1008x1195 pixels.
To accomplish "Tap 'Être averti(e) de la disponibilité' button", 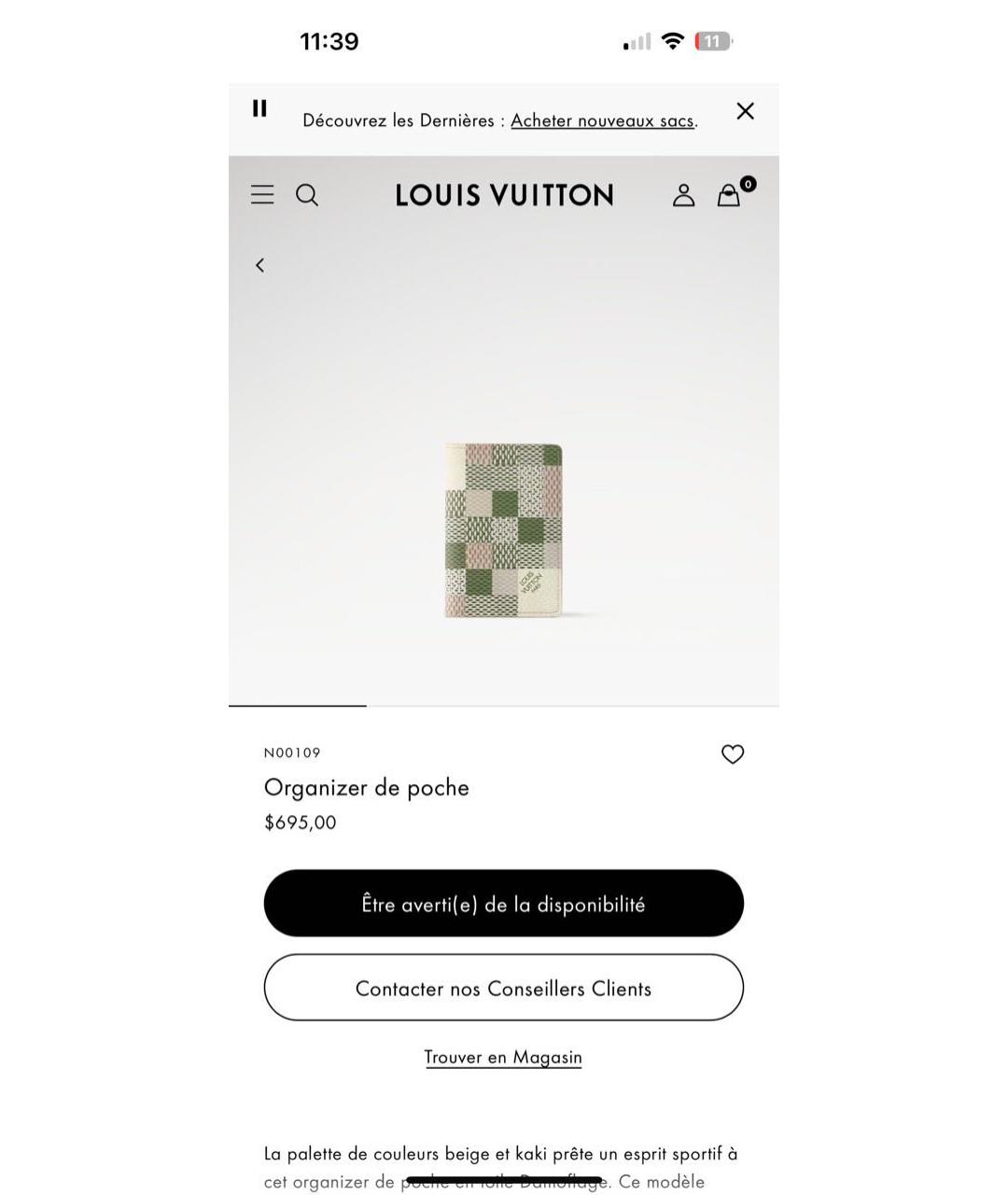I will [x=503, y=903].
